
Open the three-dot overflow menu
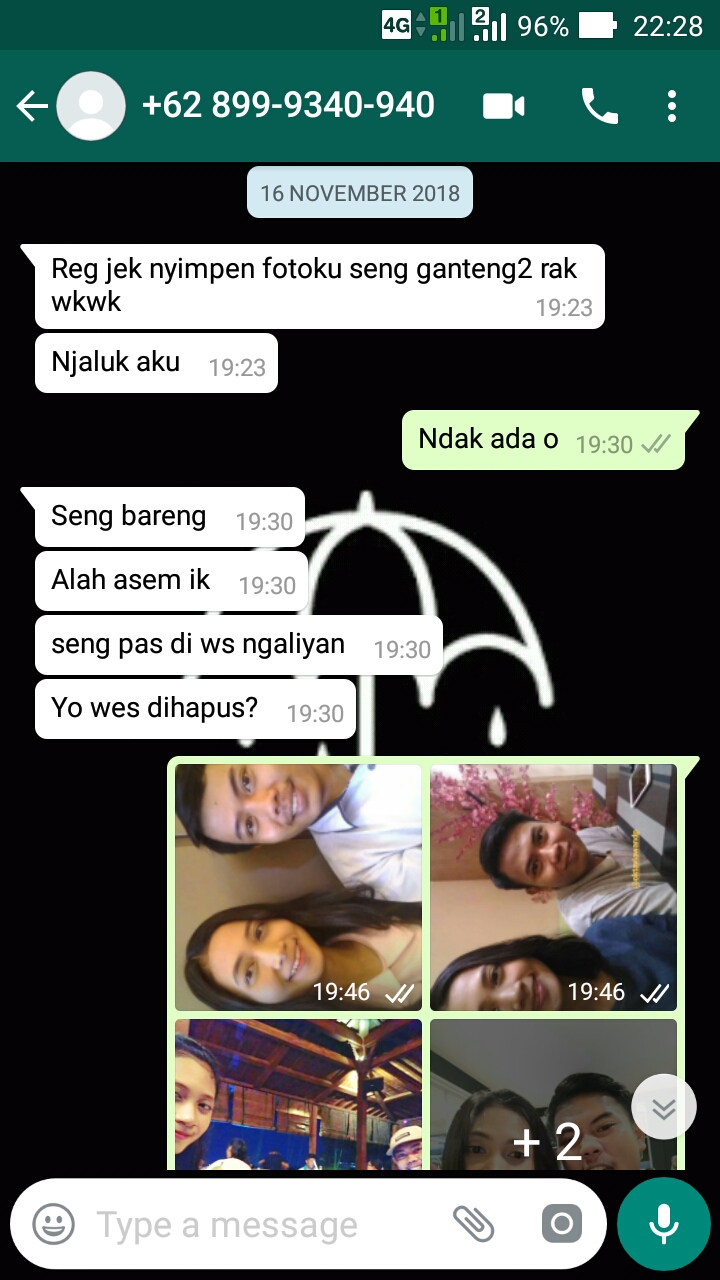(x=672, y=106)
